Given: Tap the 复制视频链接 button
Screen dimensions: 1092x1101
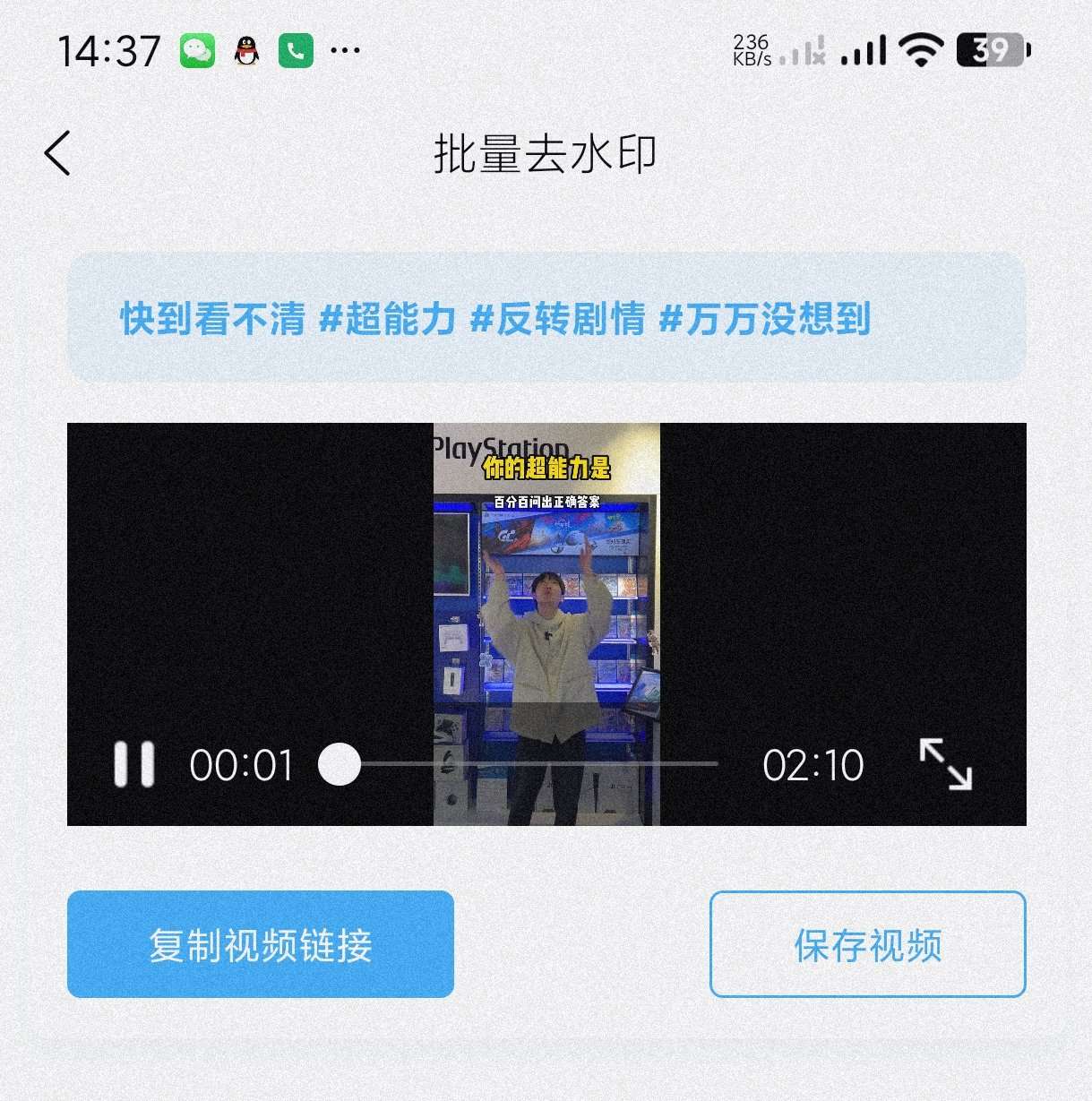Looking at the screenshot, I should (x=261, y=944).
